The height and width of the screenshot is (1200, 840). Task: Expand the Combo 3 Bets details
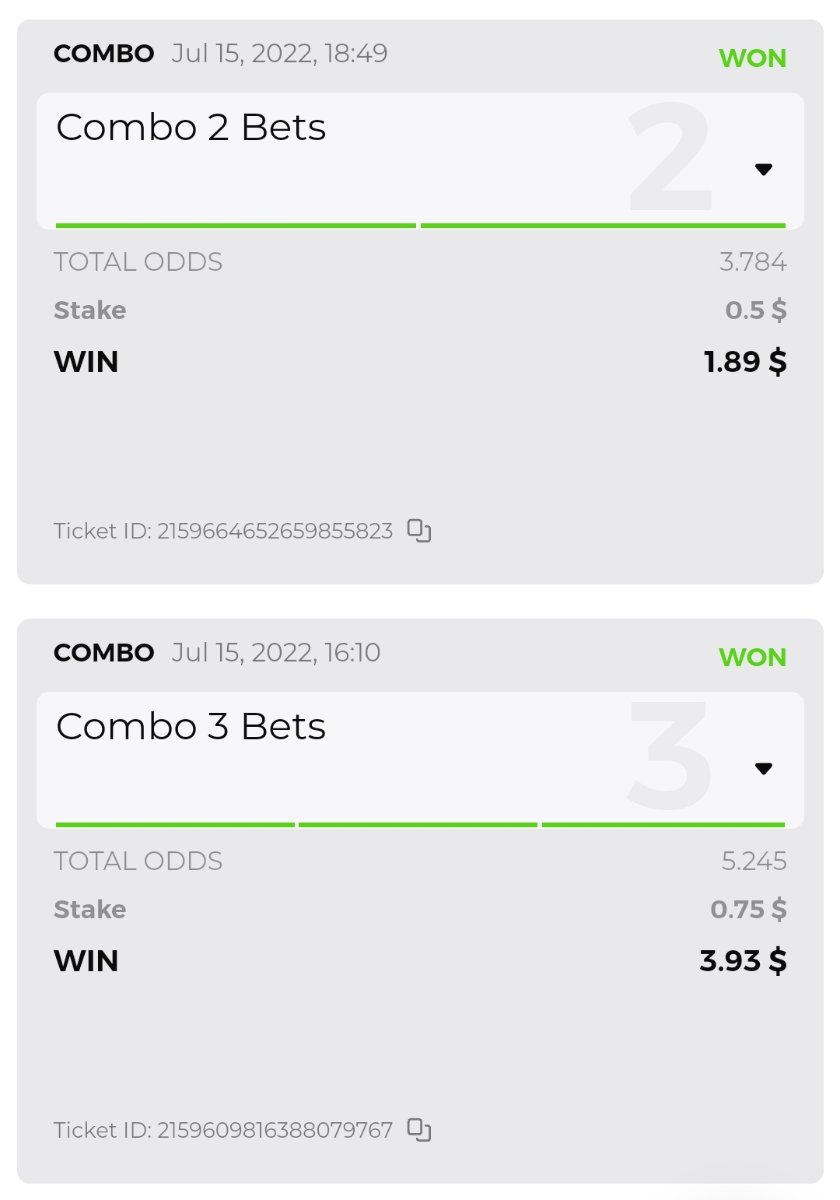pyautogui.click(x=763, y=769)
